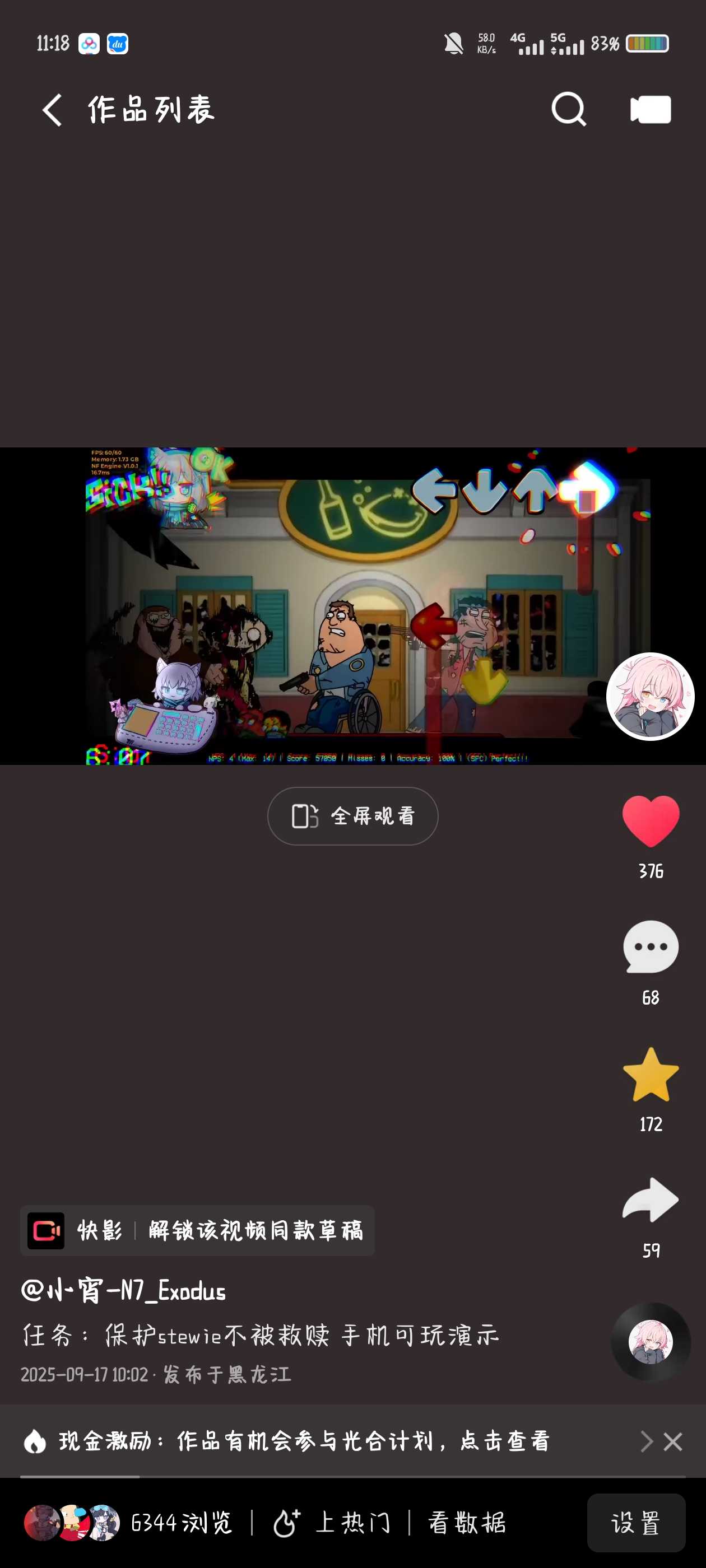The image size is (706, 1568).
Task: Open 看数据 for video statistics
Action: tap(467, 1522)
